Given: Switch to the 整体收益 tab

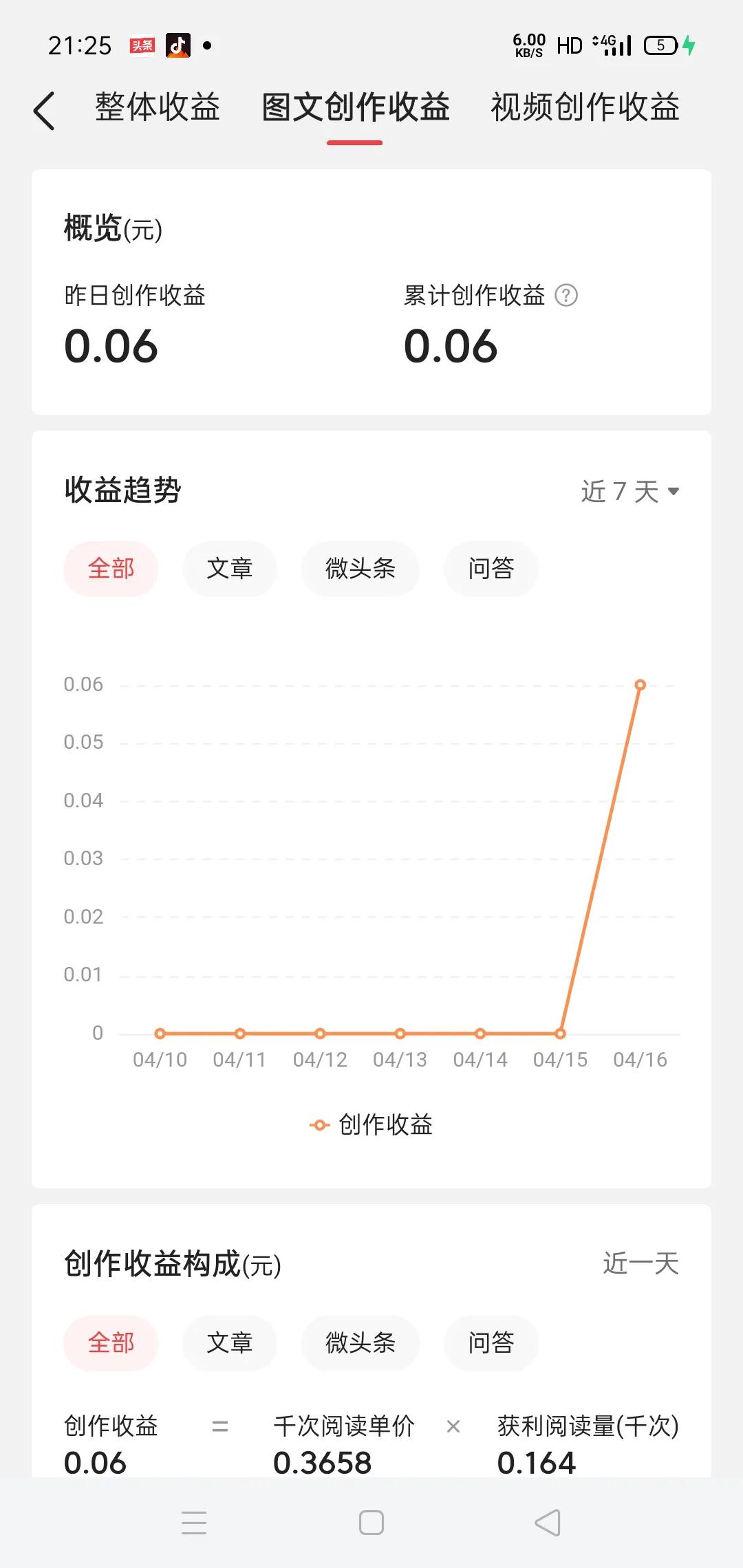Looking at the screenshot, I should tap(157, 108).
